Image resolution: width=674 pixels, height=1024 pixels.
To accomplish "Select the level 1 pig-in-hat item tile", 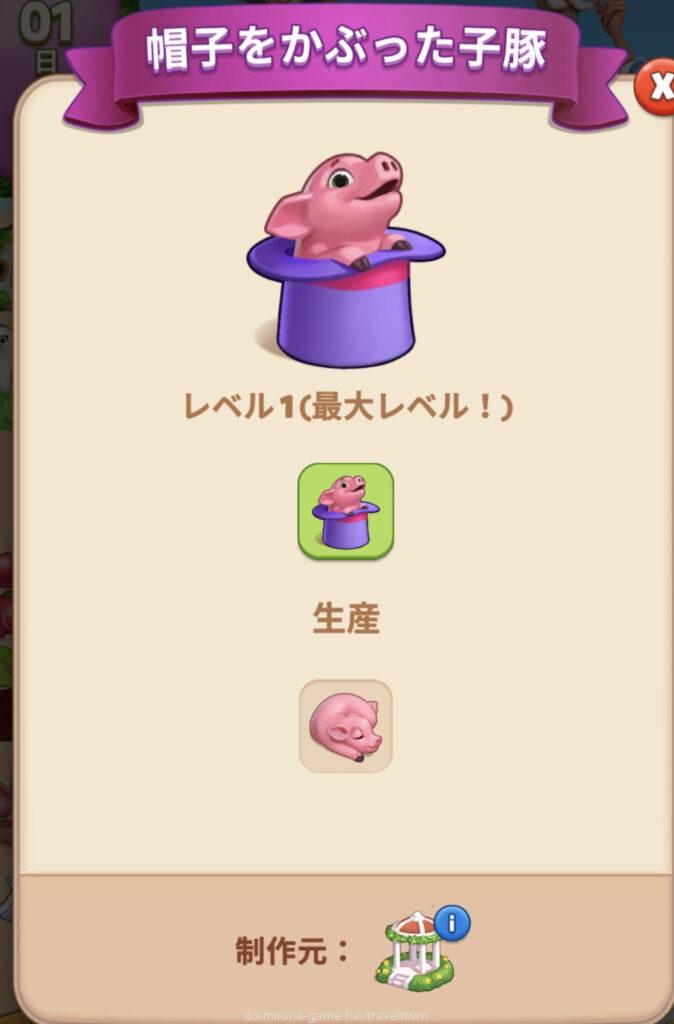I will click(345, 511).
